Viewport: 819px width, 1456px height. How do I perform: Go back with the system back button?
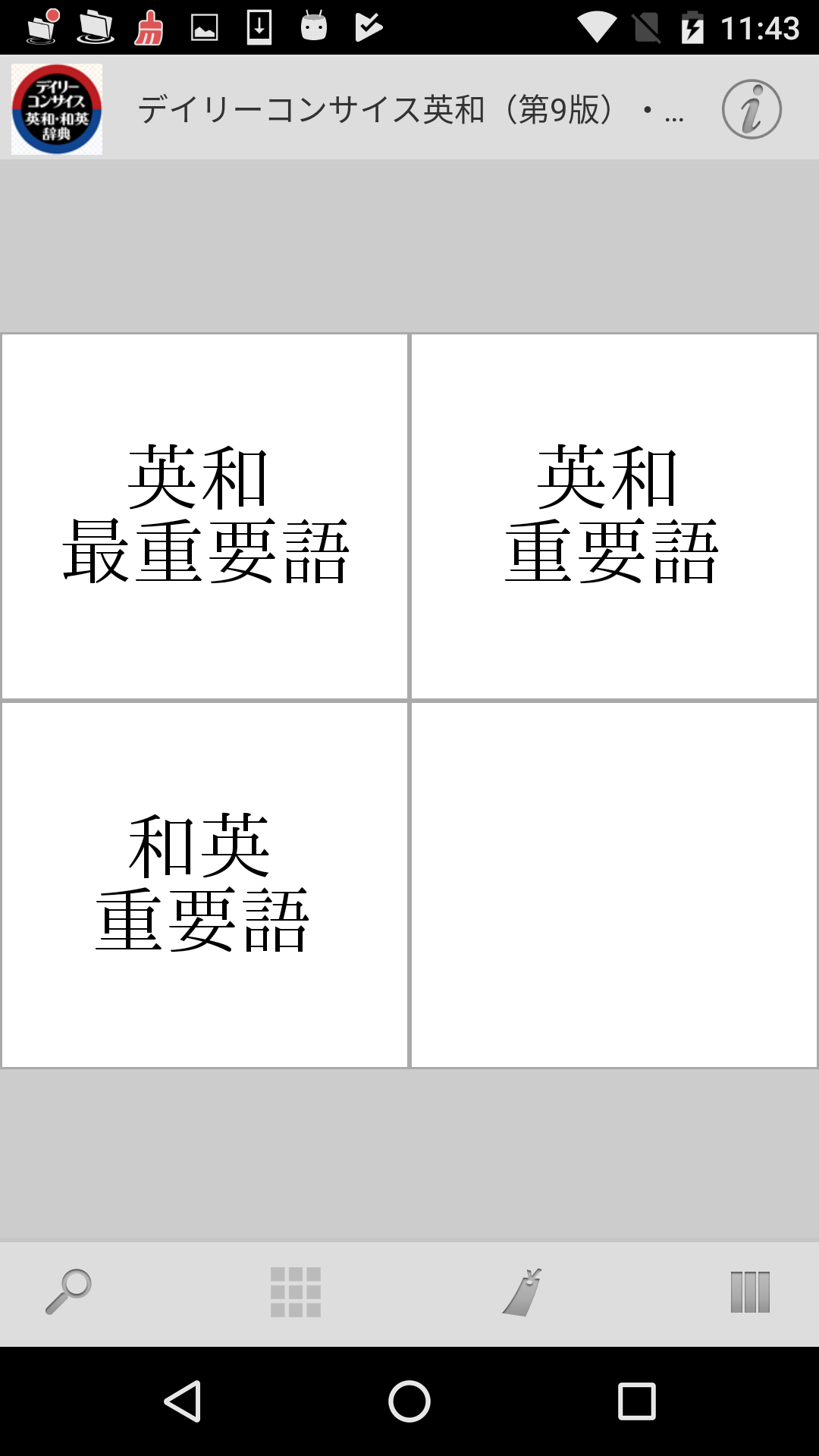(x=183, y=1401)
